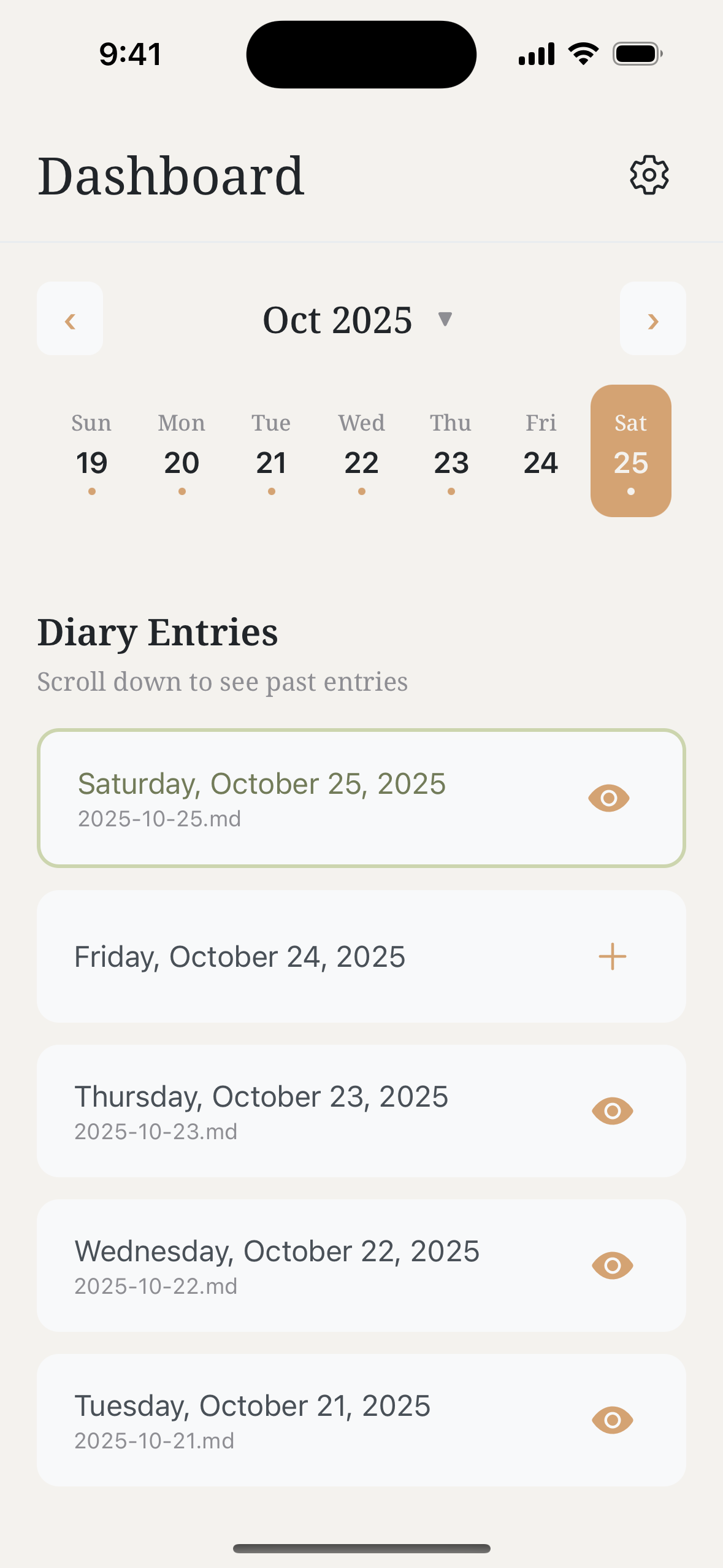Open the Dashboard screen title
This screenshot has width=723, height=1568.
pyautogui.click(x=170, y=176)
